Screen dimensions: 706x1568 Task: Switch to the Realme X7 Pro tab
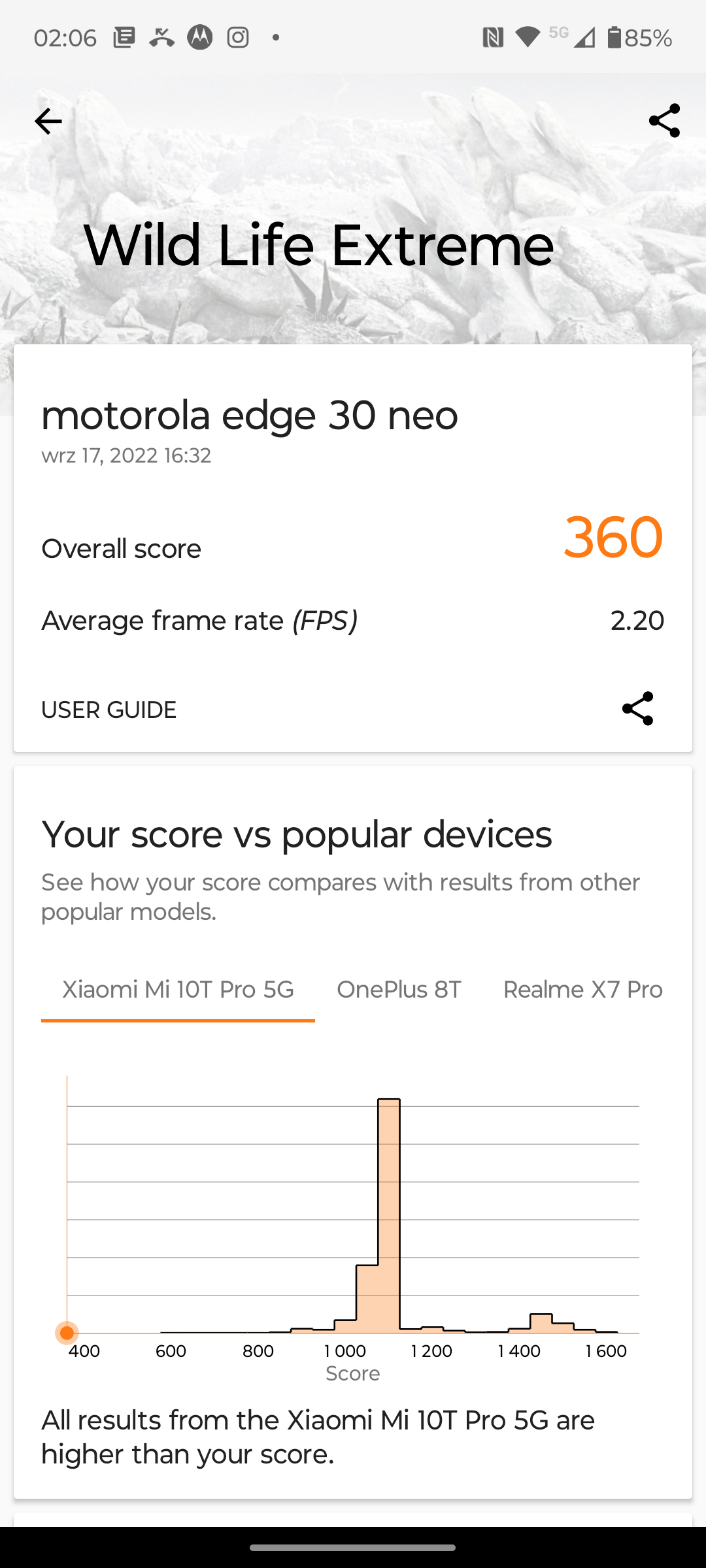point(582,990)
